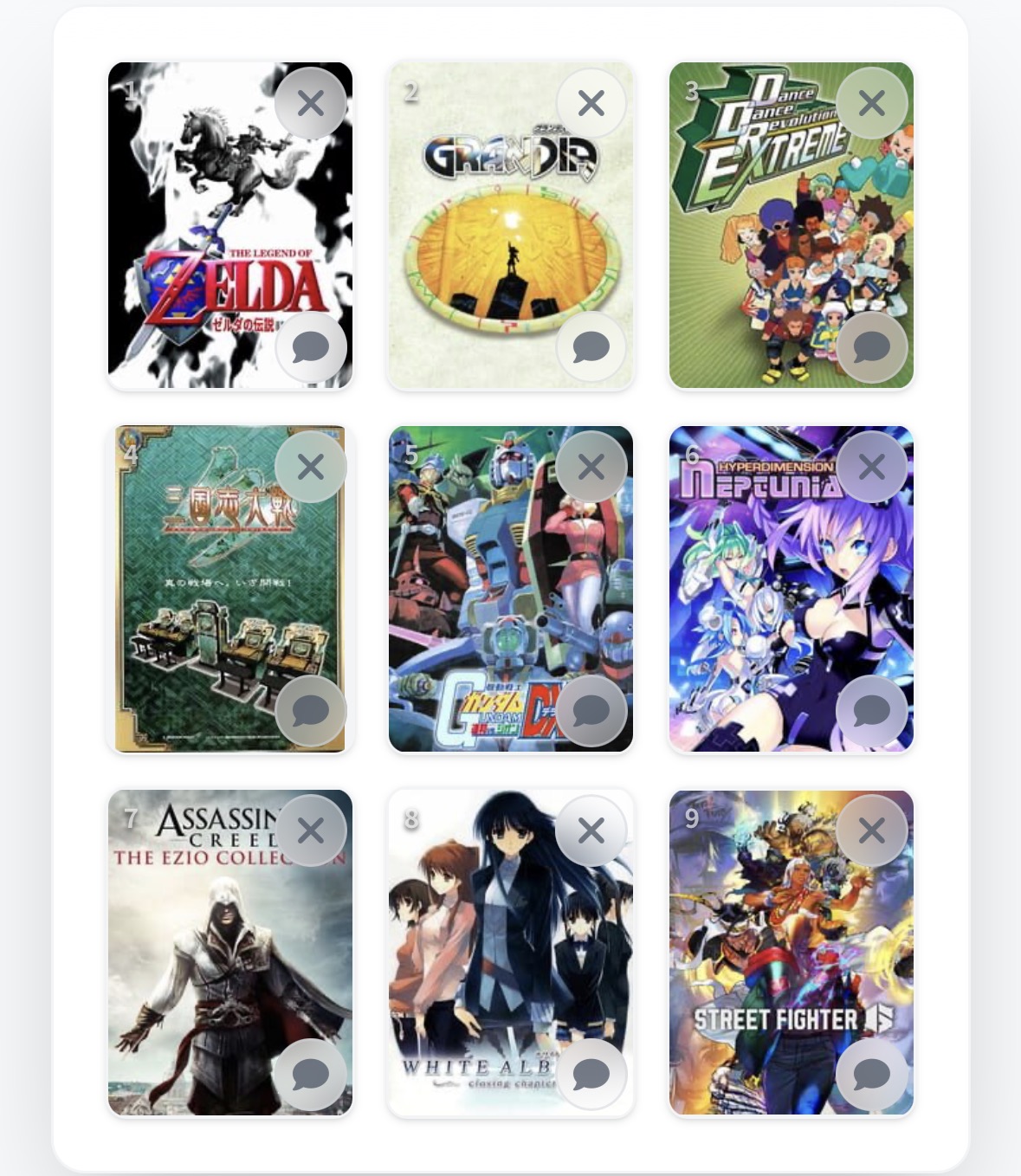Remove Assassin's Creed Ezio Collection cover
The width and height of the screenshot is (1021, 1176).
[x=310, y=831]
